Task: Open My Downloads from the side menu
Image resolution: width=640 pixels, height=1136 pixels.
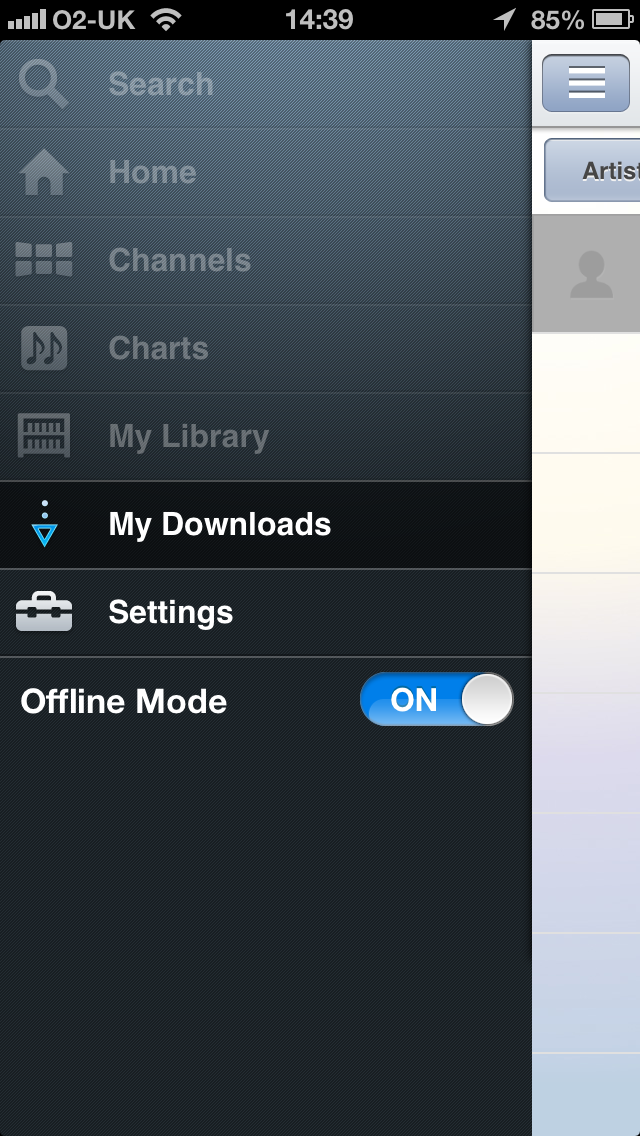Action: click(x=220, y=525)
